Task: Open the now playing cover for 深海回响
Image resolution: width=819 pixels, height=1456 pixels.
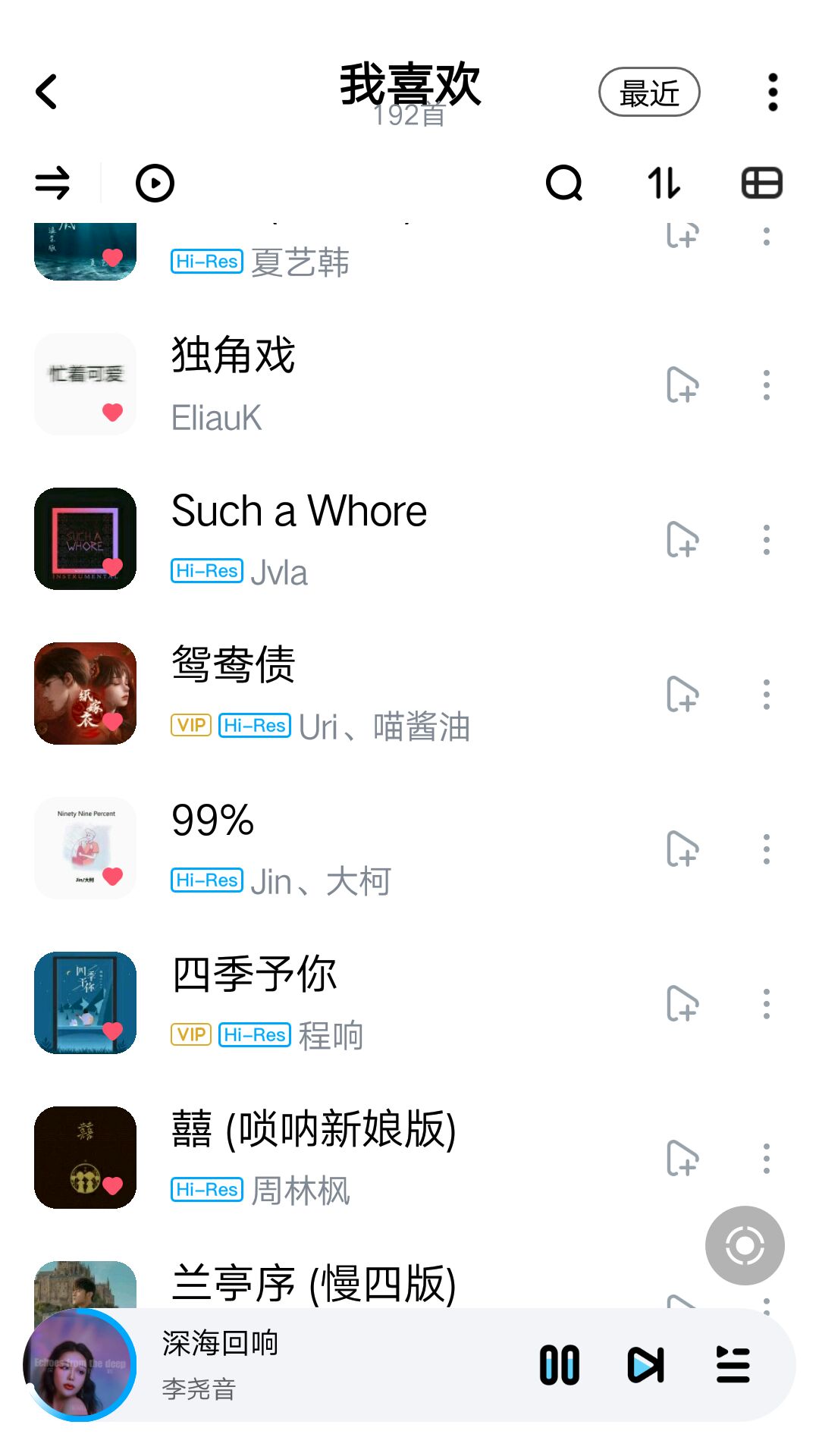Action: tap(80, 1365)
